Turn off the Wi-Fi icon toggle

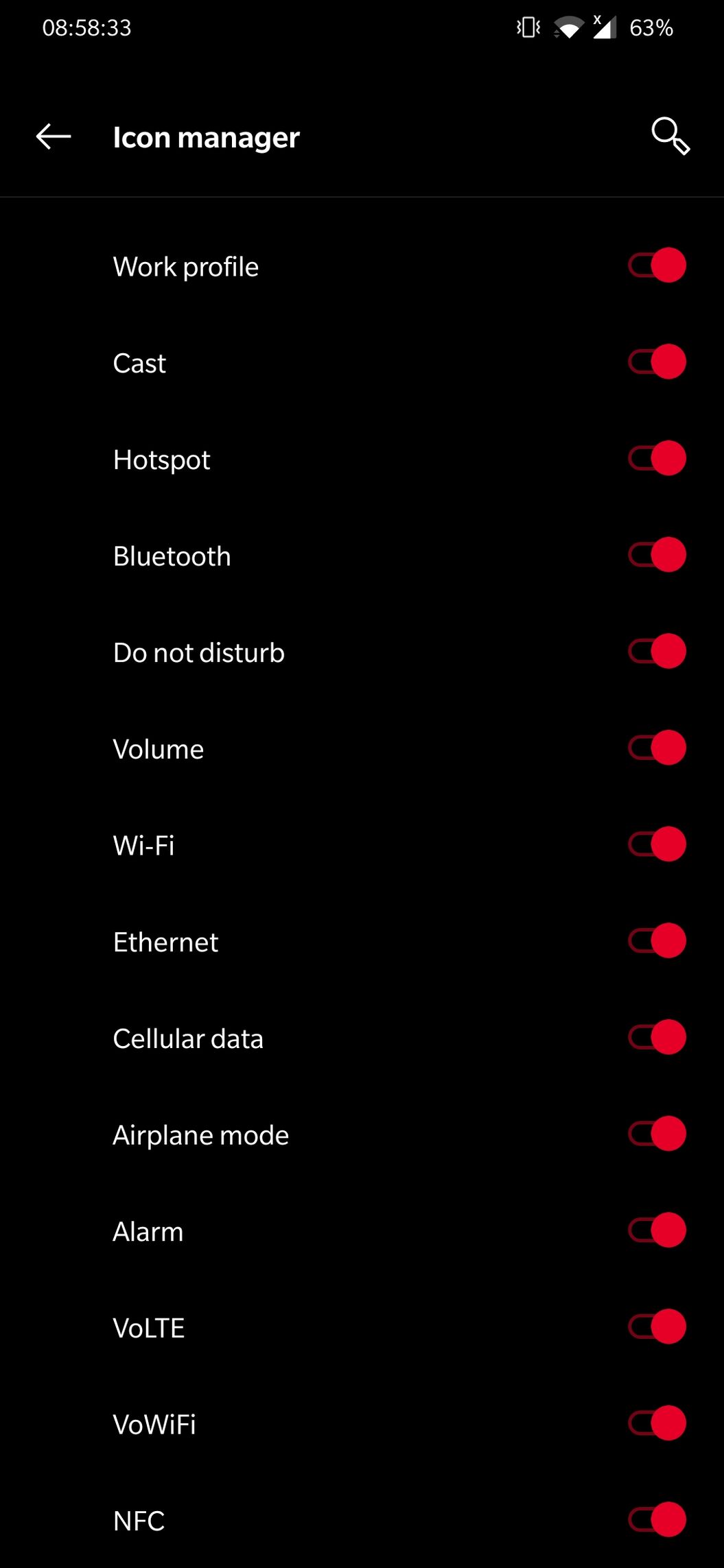click(x=657, y=844)
